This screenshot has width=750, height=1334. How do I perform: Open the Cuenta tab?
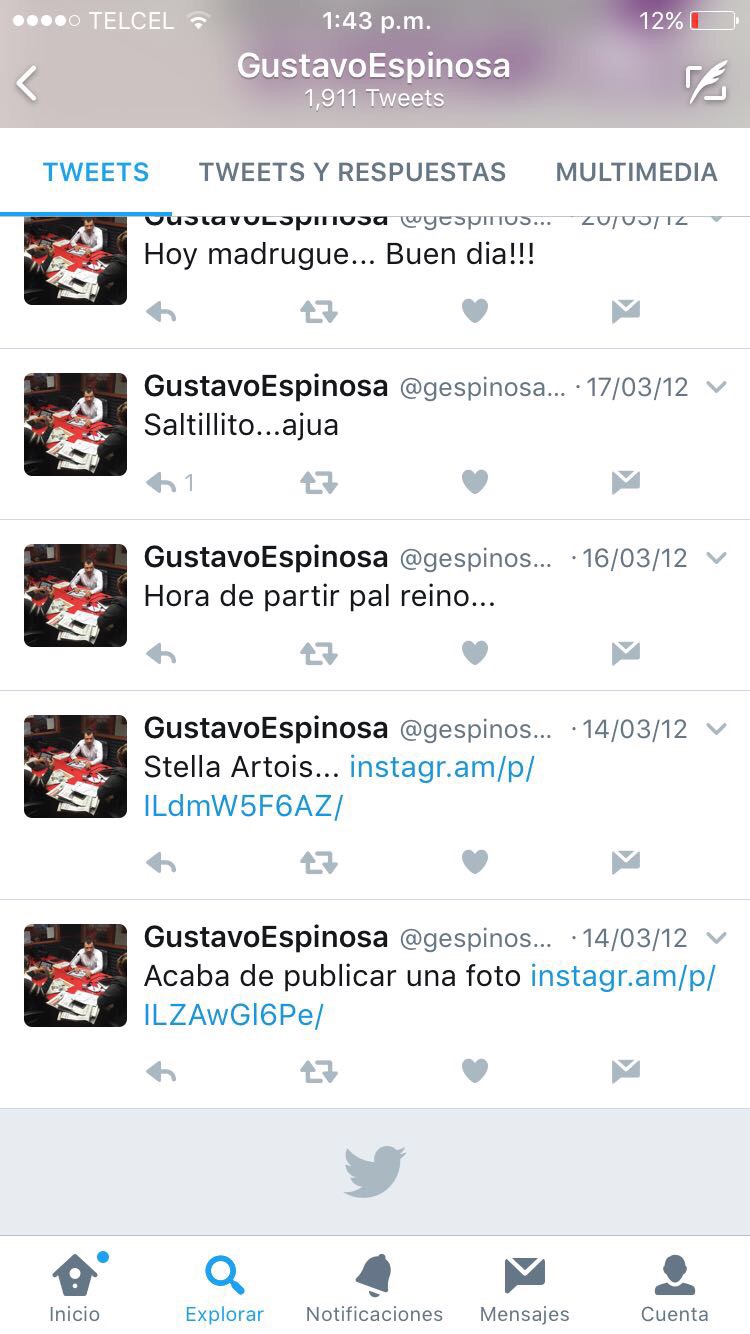coord(674,1288)
